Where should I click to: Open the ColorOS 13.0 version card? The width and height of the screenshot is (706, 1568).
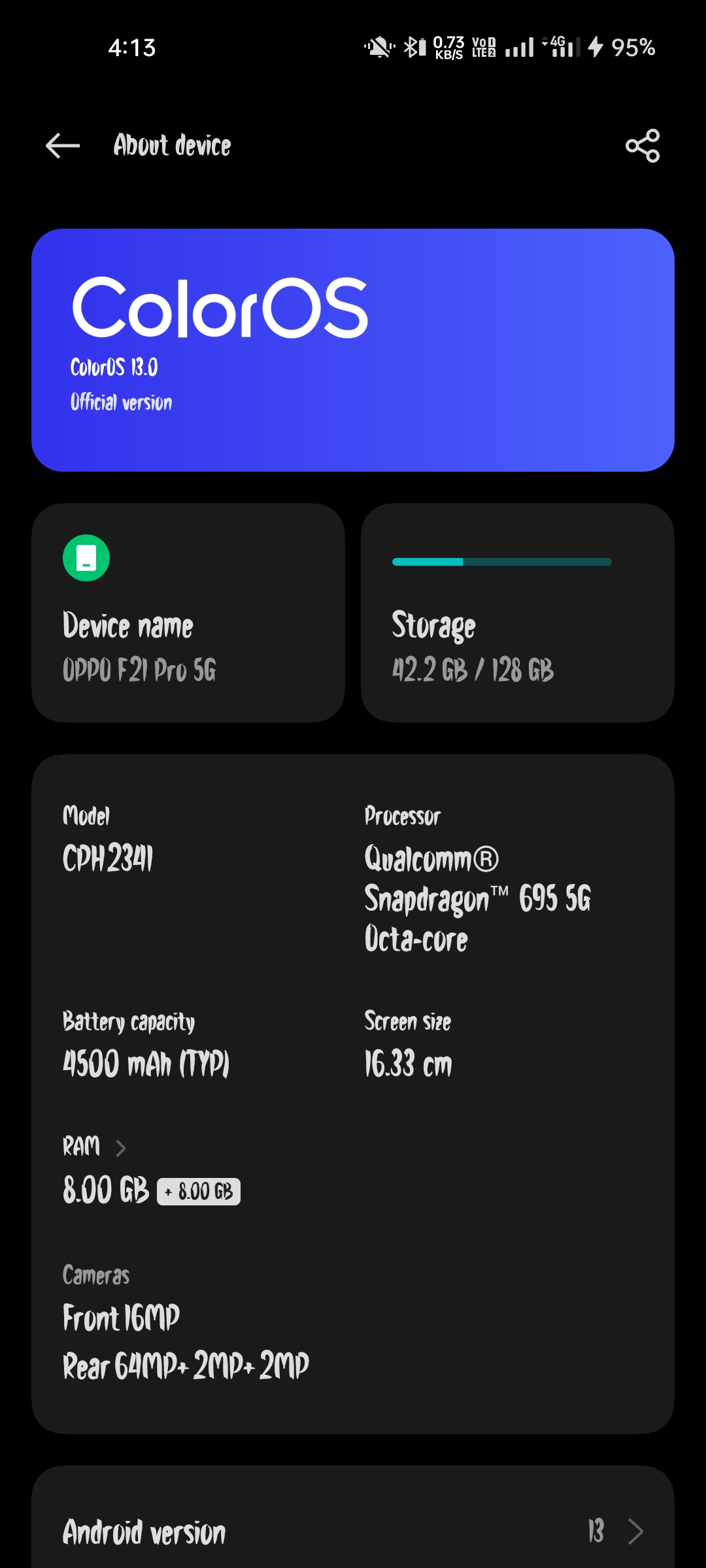tap(353, 350)
